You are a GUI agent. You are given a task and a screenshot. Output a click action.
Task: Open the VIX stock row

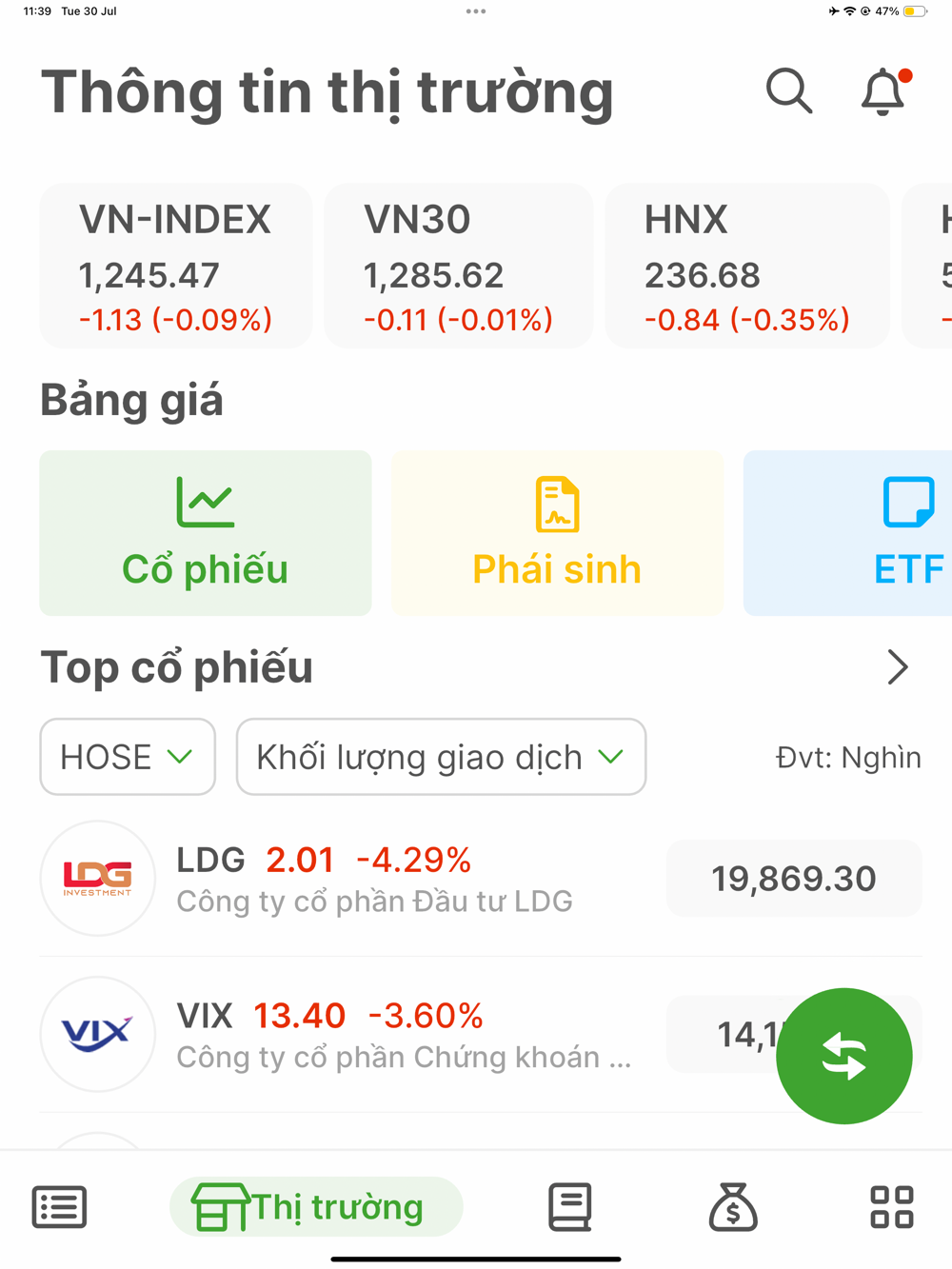click(x=381, y=1035)
